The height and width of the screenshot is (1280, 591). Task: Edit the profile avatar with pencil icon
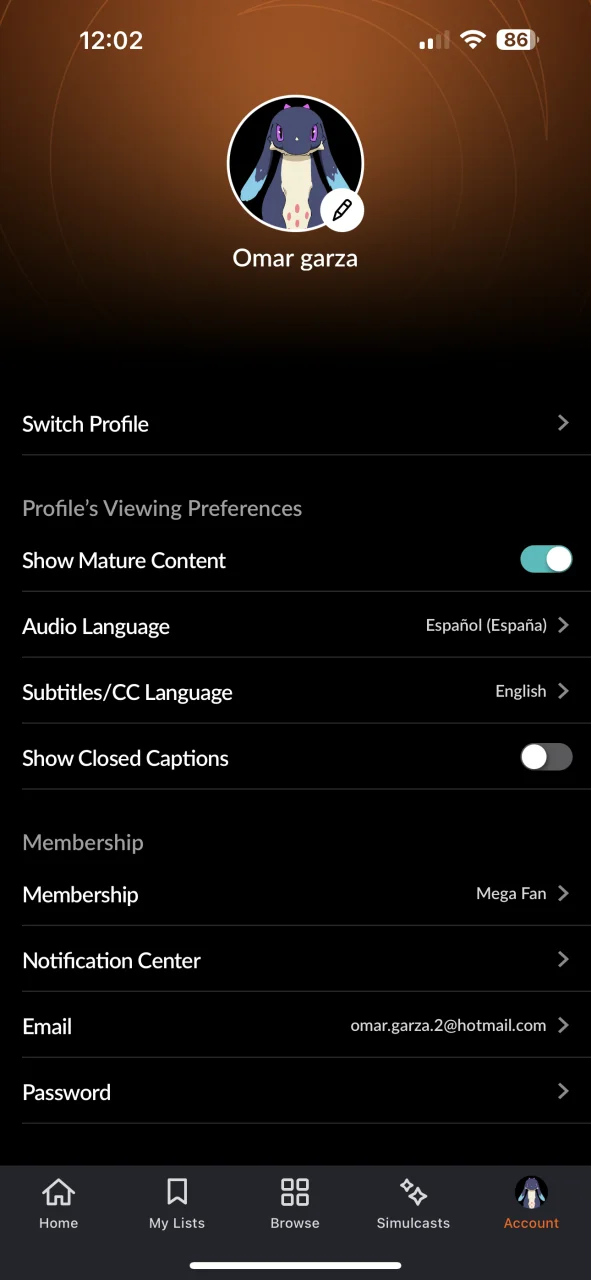tap(342, 210)
